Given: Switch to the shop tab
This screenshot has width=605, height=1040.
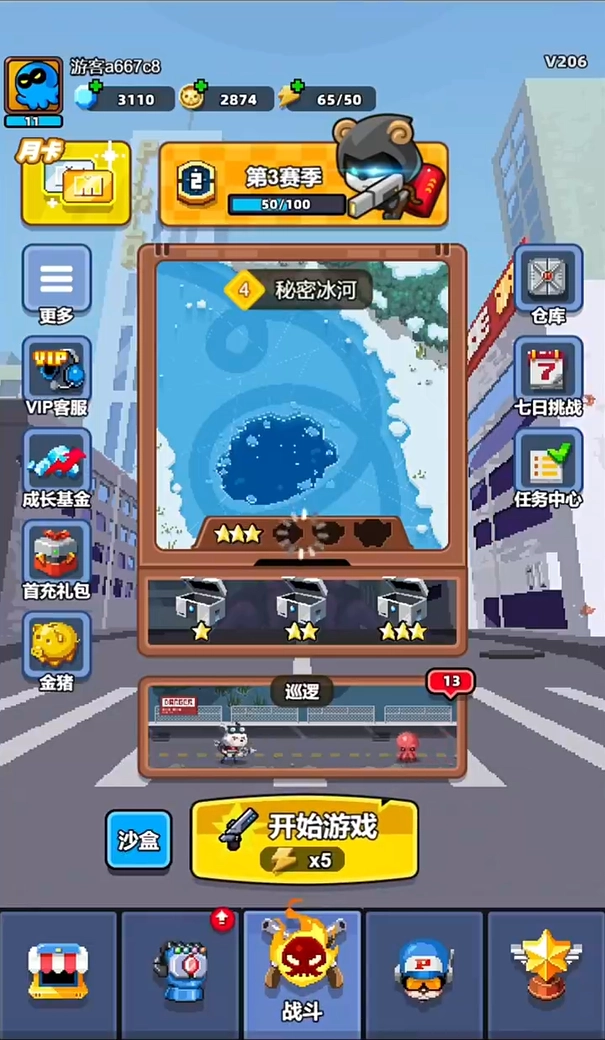Looking at the screenshot, I should click(x=59, y=972).
